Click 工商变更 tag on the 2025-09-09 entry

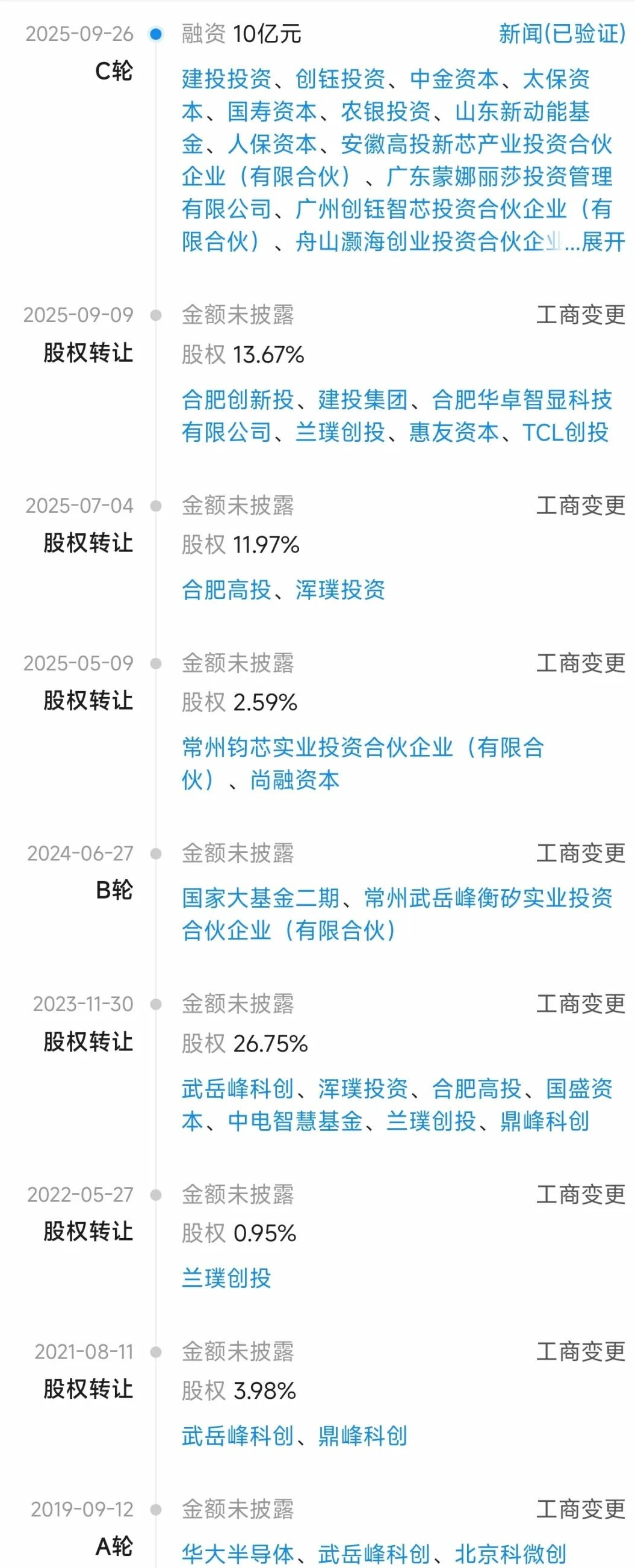[x=581, y=313]
